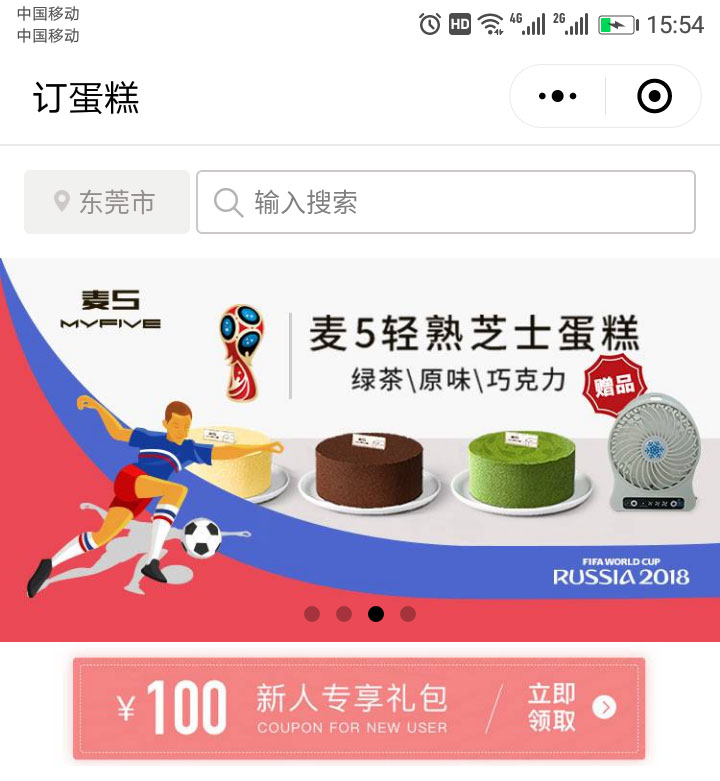Open the mini program overflow menu

557,96
